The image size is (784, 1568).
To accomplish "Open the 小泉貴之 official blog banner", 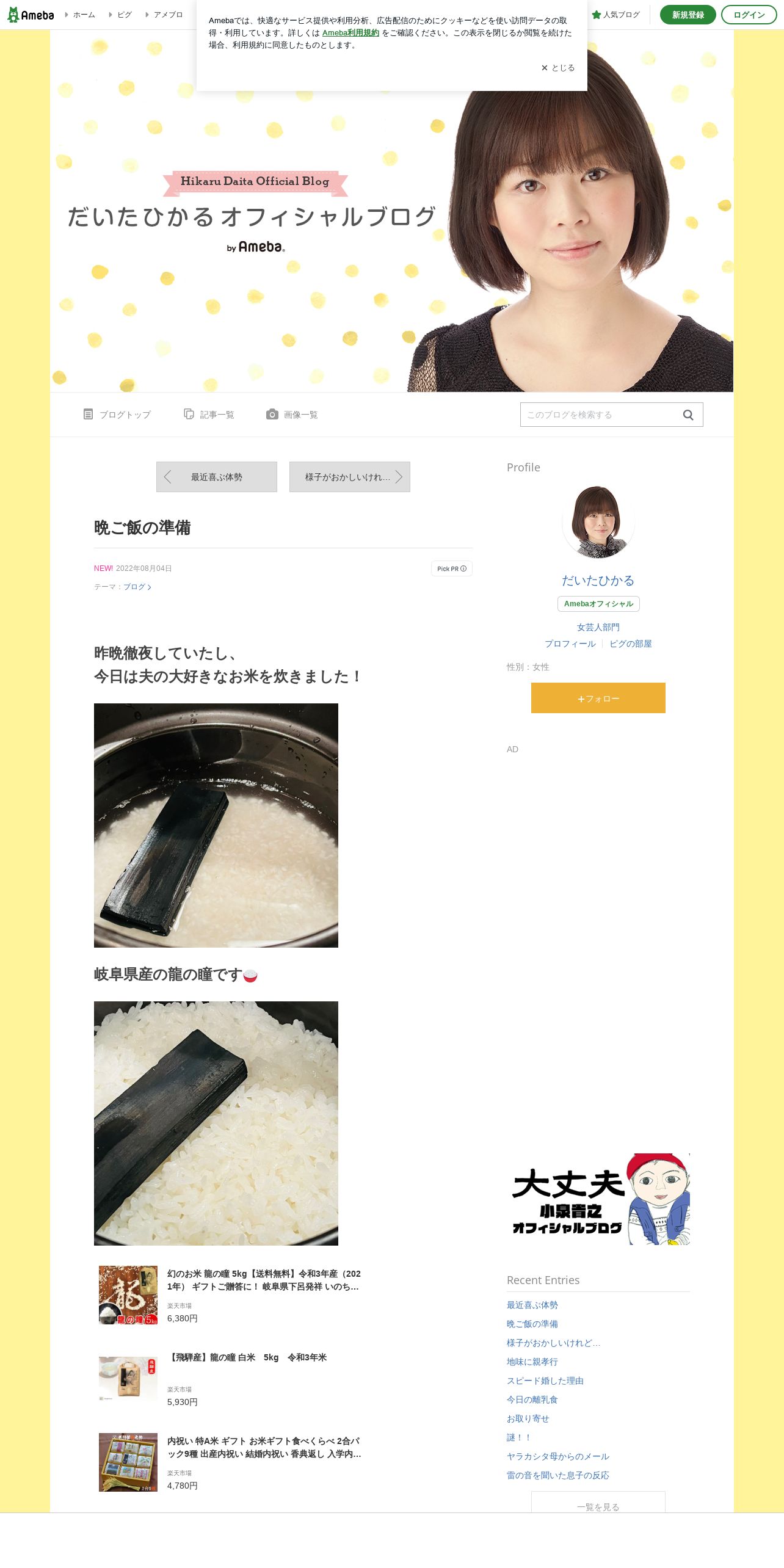I will [x=598, y=1199].
